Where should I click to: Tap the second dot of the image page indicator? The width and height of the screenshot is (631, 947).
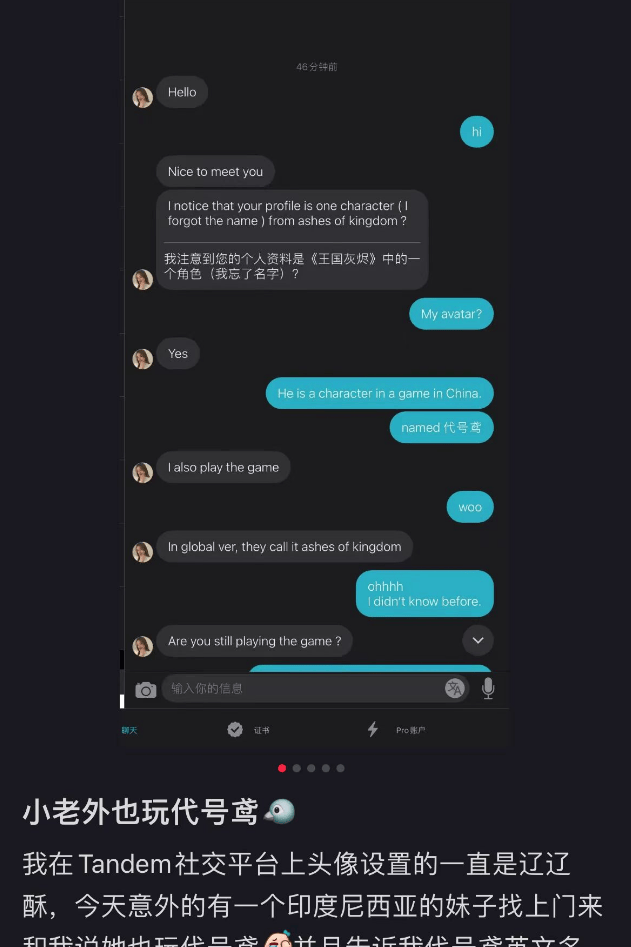[297, 768]
